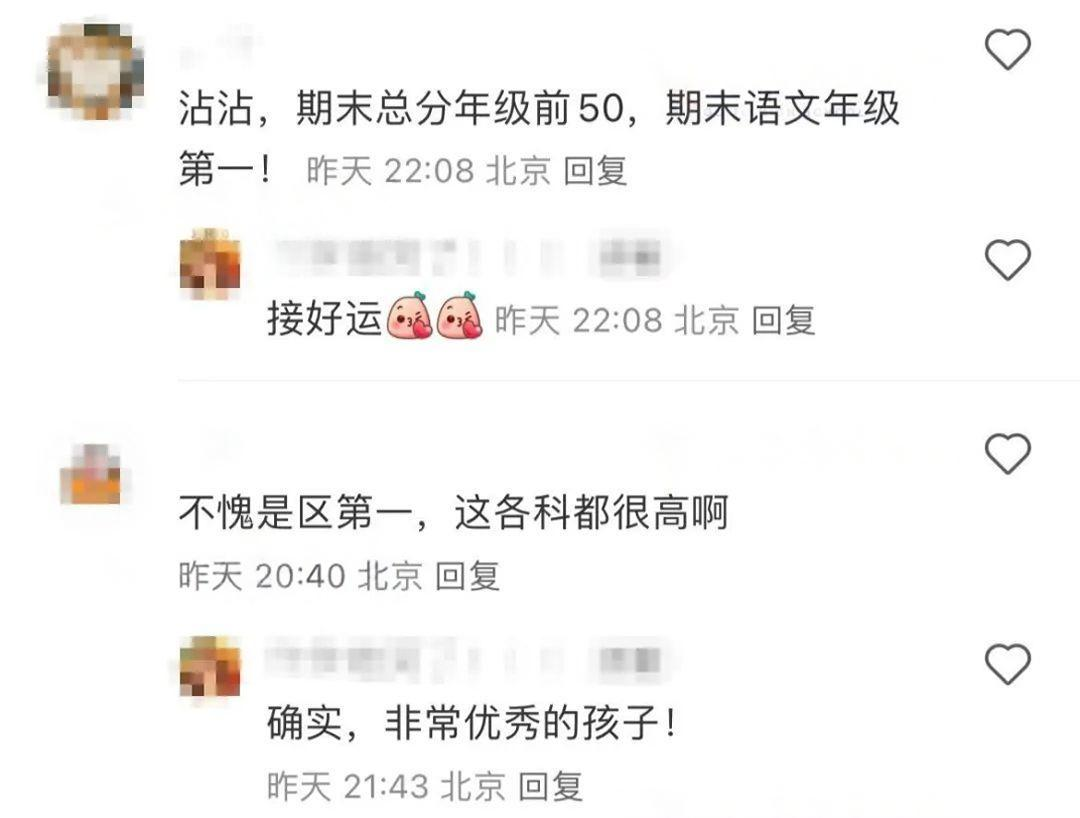The width and height of the screenshot is (1080, 818).
Task: Like the comment 不愧是区第一
Action: 1008,455
